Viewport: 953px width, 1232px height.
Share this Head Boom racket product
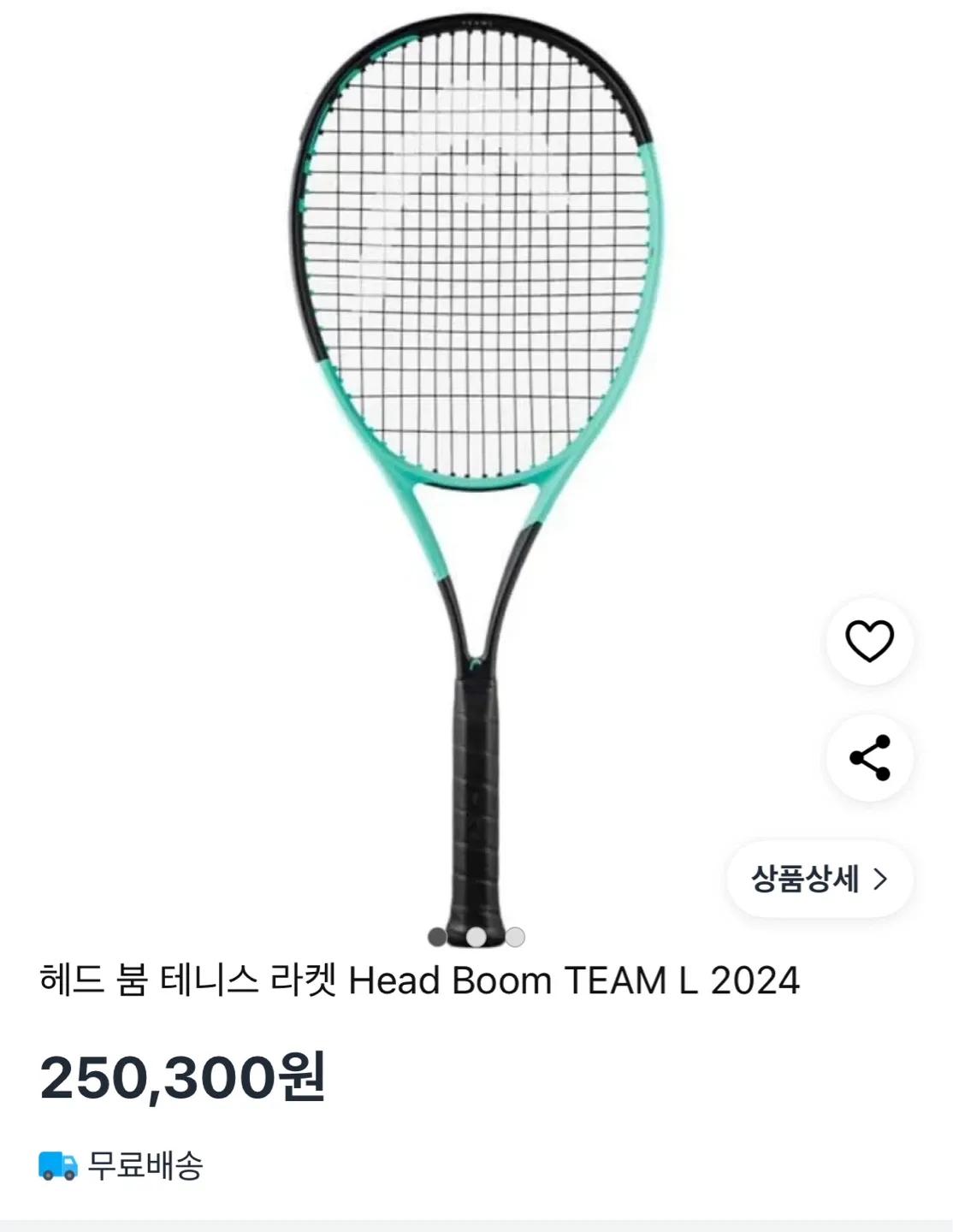click(x=869, y=758)
